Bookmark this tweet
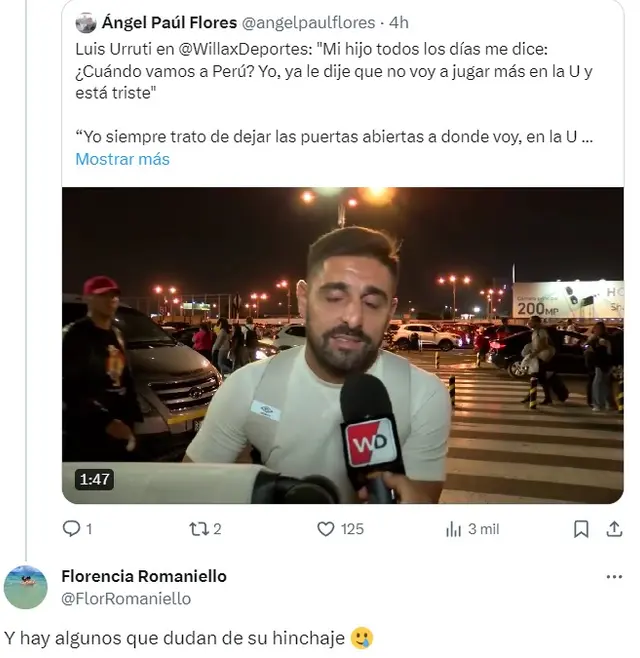This screenshot has width=640, height=658. pos(581,529)
